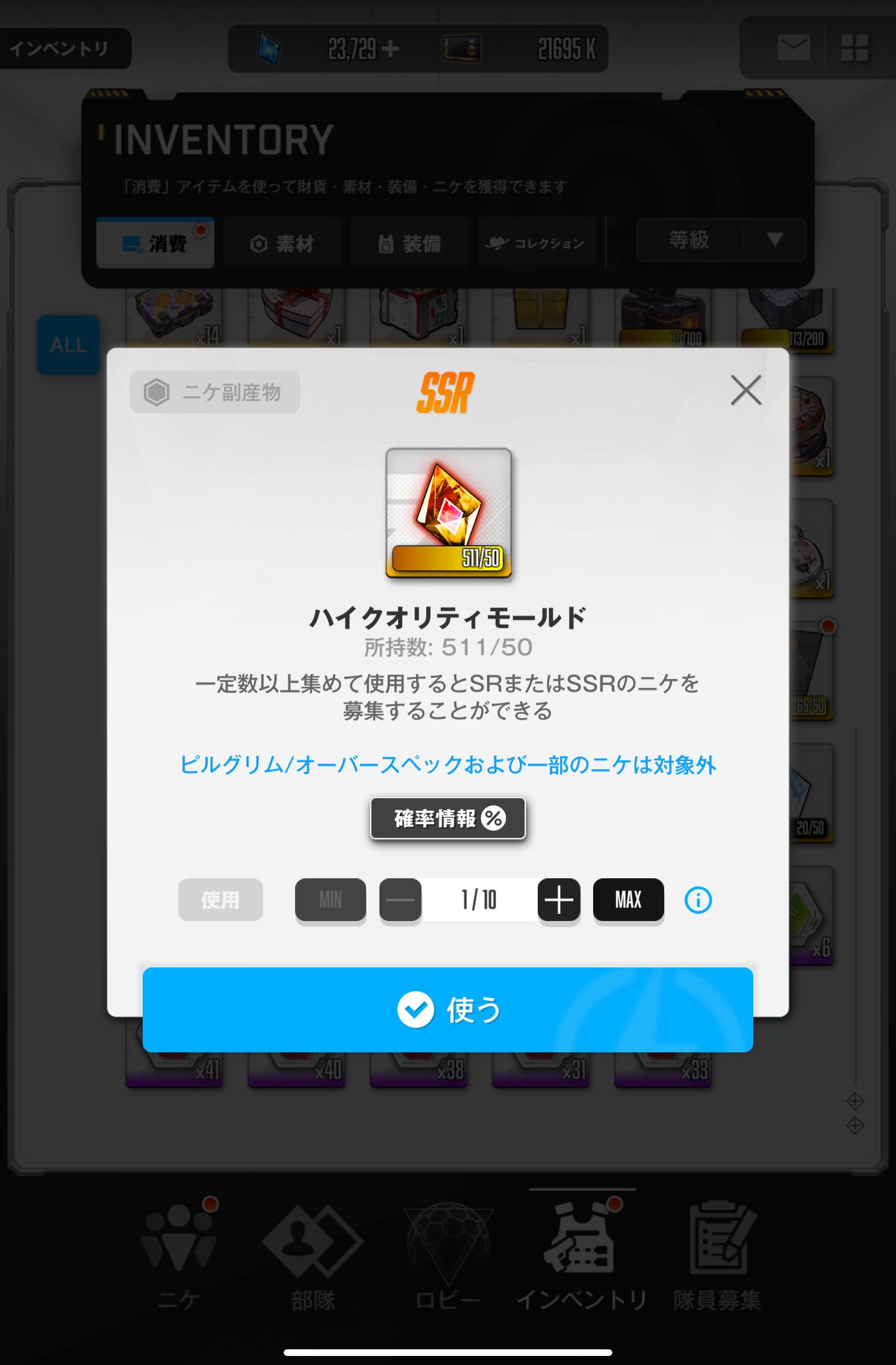The width and height of the screenshot is (896, 1365).
Task: Close the ハイクオリティモールド dialog
Action: click(745, 390)
